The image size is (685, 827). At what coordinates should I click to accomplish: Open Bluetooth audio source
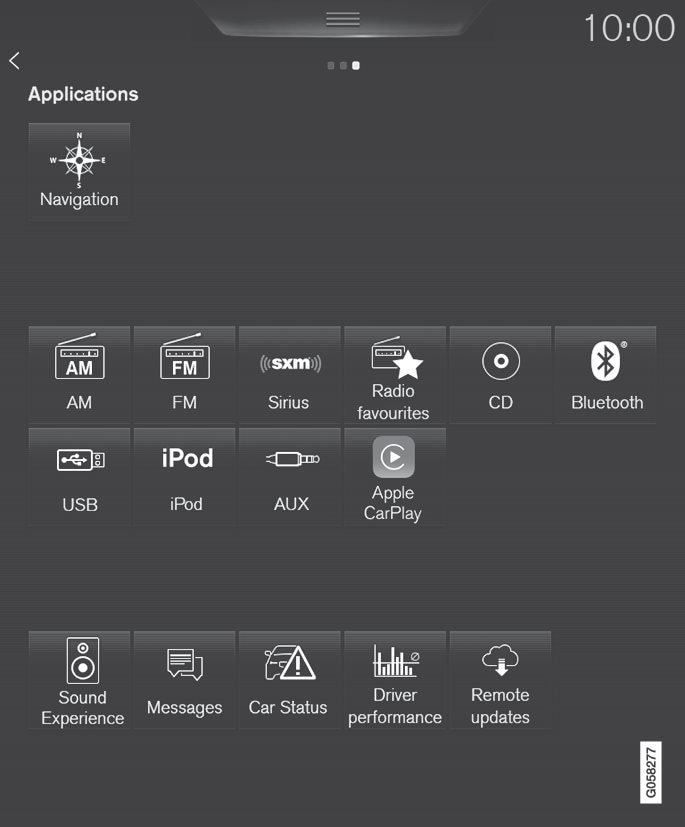[606, 373]
